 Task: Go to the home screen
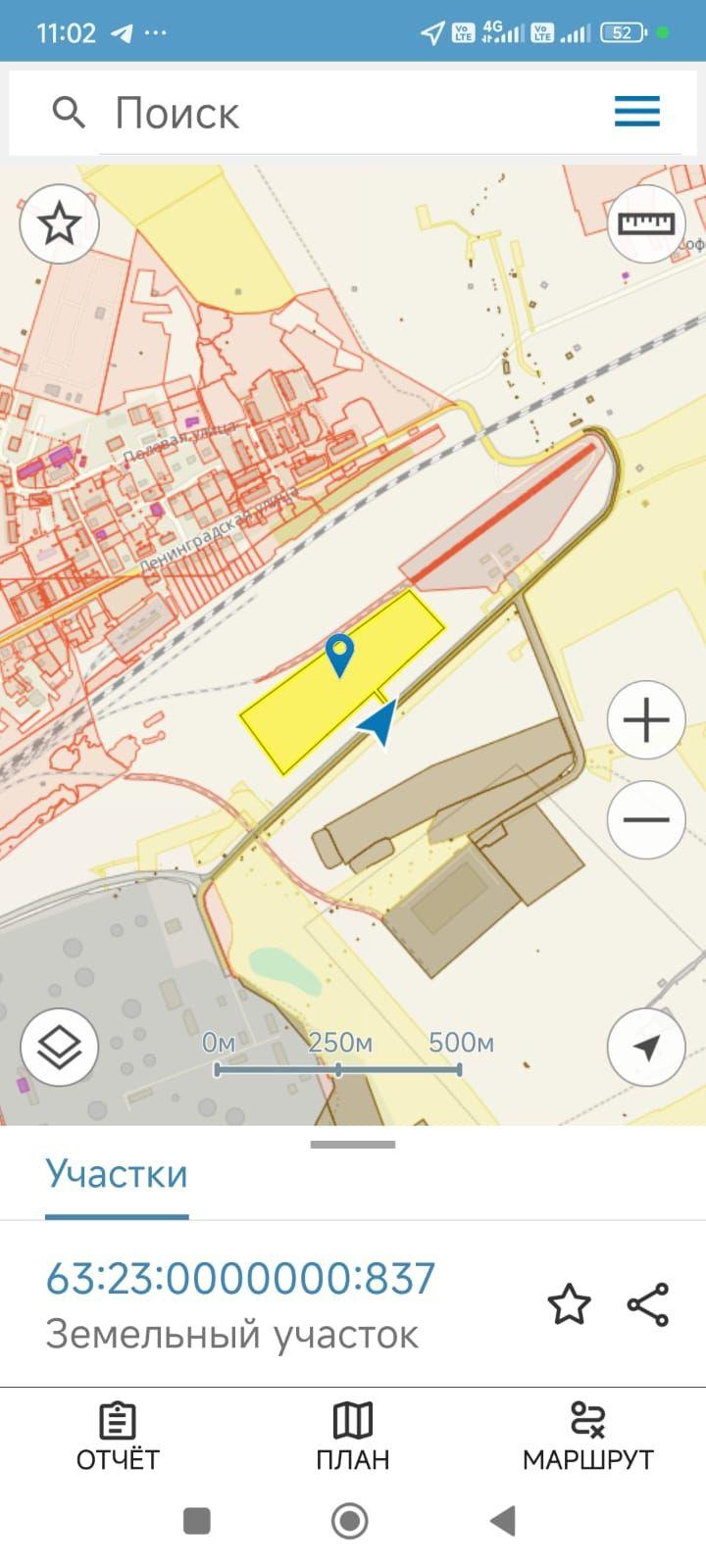pyautogui.click(x=350, y=1521)
